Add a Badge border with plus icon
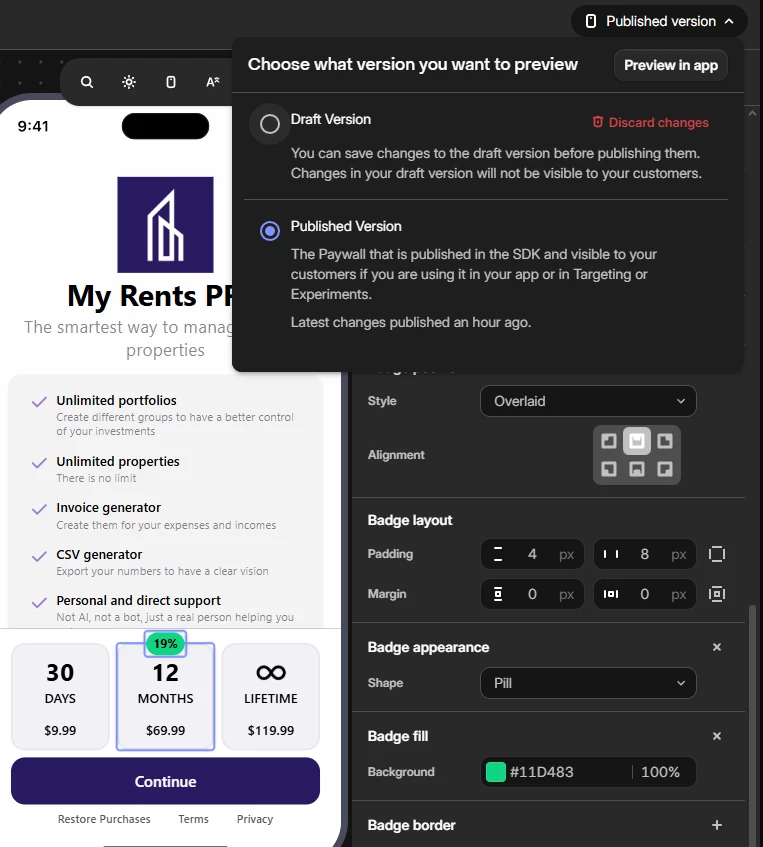Viewport: 763px width, 847px height. [716, 825]
